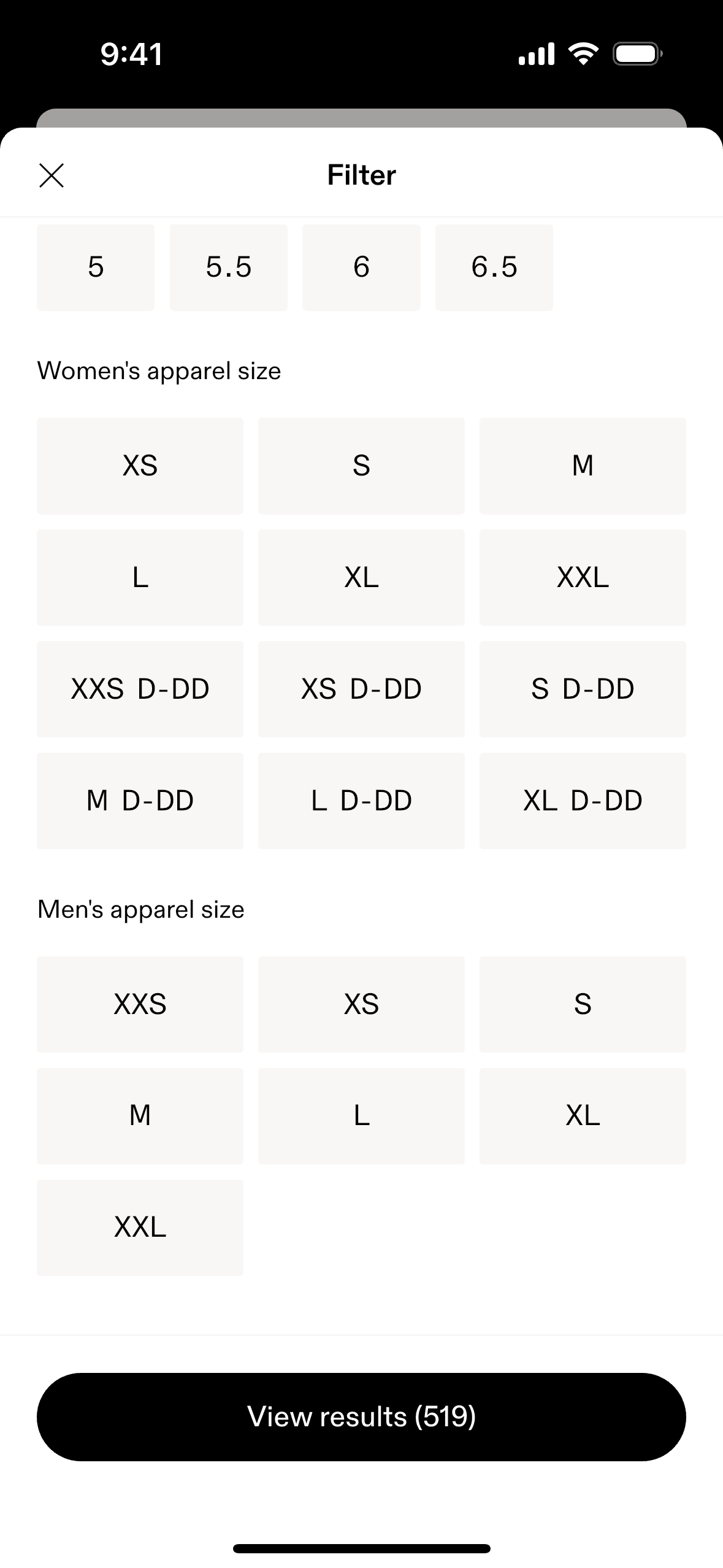Pick men's apparel size M
Viewport: 723px width, 1568px height.
140,1116
